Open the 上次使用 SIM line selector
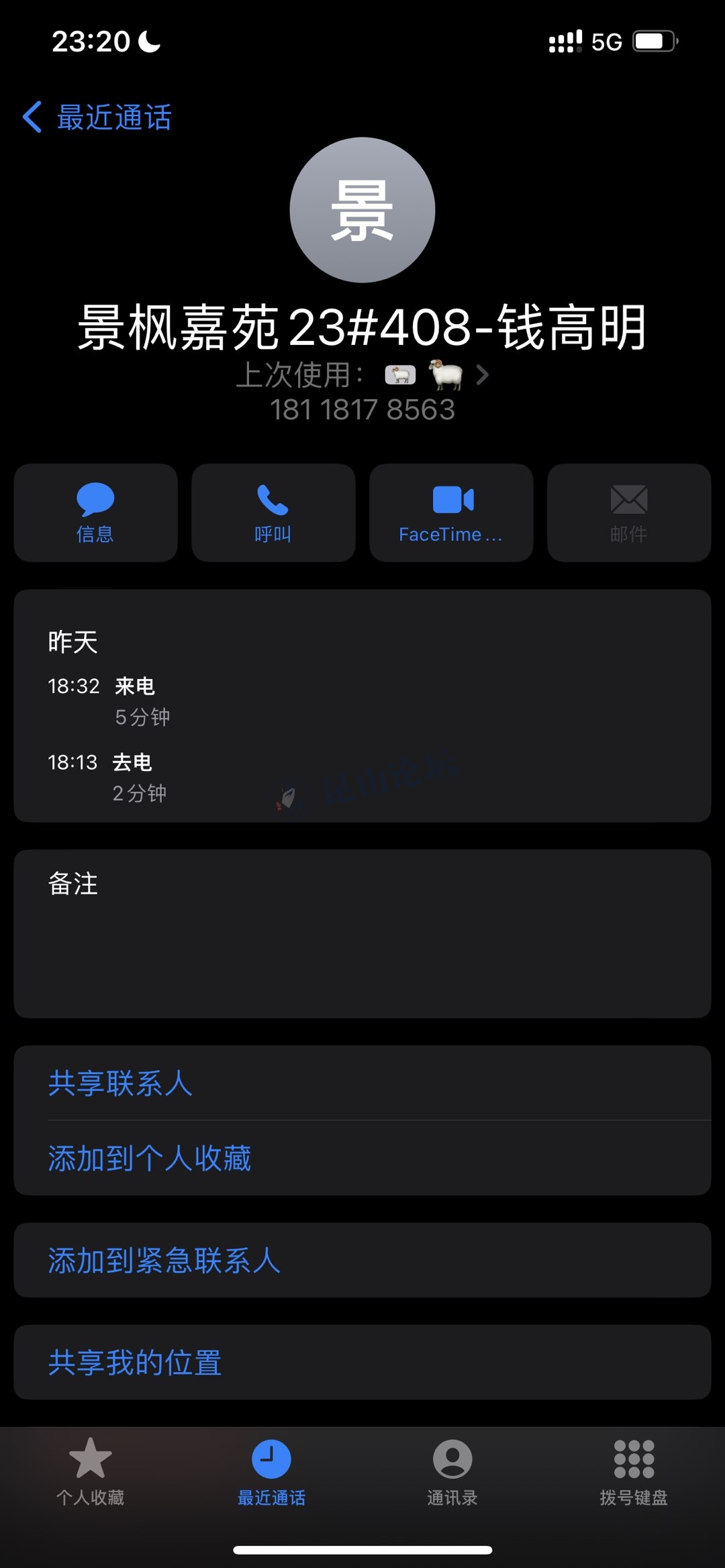Viewport: 725px width, 1568px height. pos(362,375)
